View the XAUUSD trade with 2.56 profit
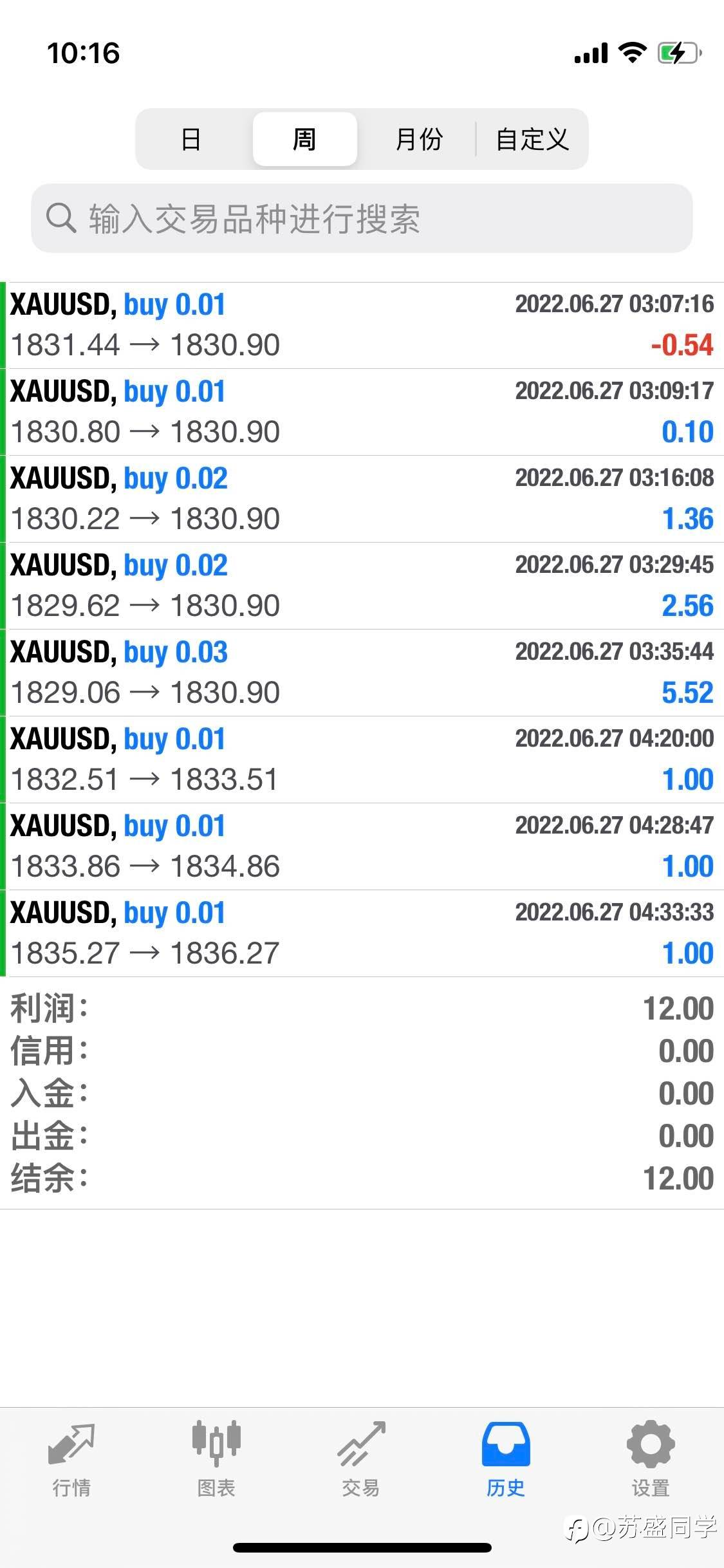 point(362,586)
